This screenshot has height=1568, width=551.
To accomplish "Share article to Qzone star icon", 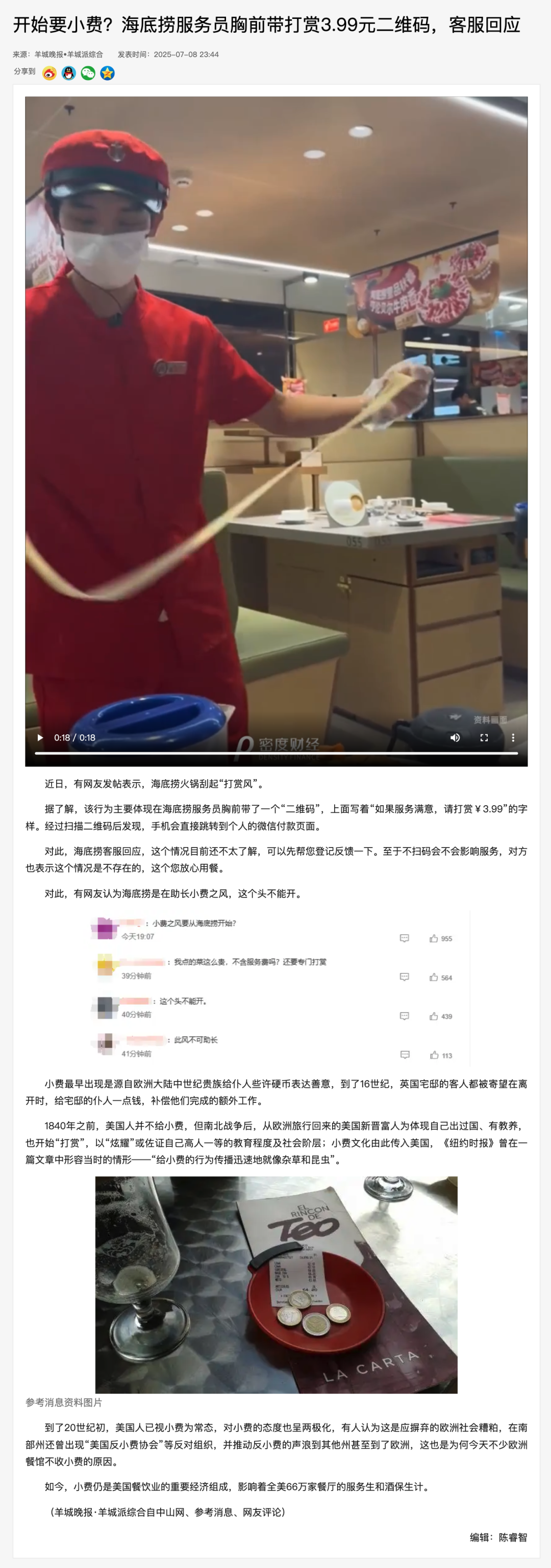I will coord(108,73).
